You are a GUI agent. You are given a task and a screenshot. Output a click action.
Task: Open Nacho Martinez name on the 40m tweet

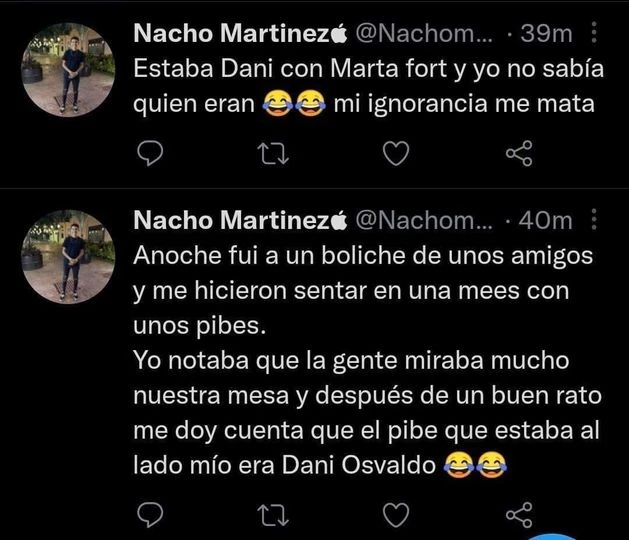pos(230,220)
